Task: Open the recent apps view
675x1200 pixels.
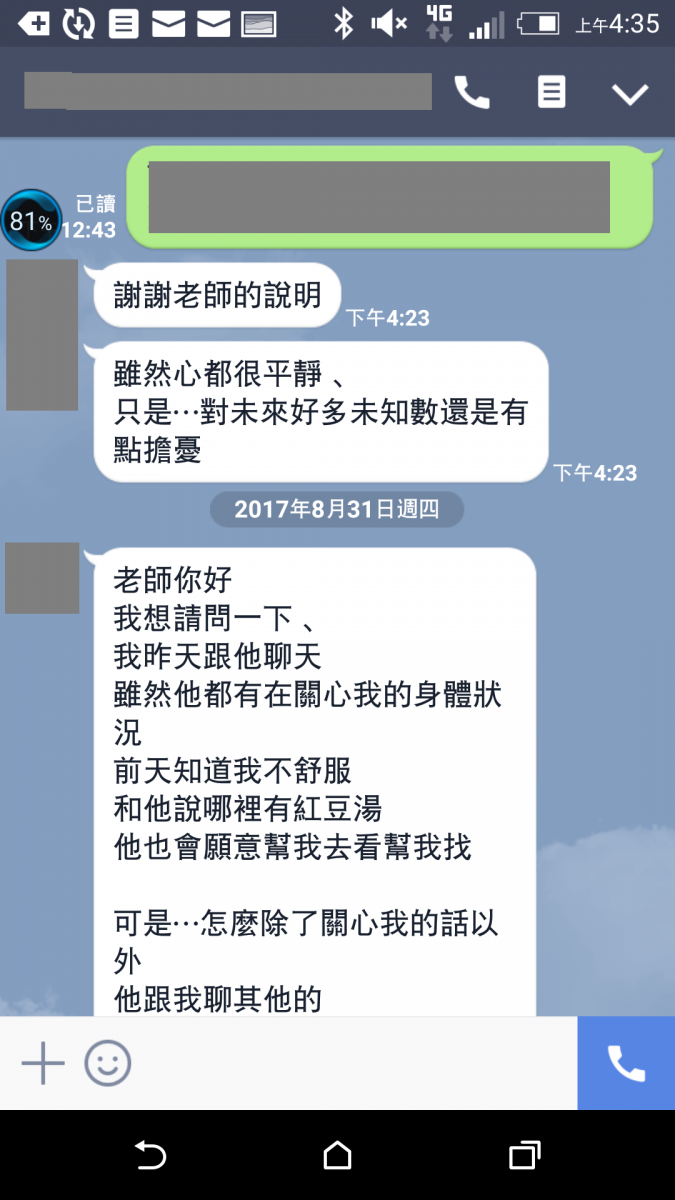Action: 524,1156
